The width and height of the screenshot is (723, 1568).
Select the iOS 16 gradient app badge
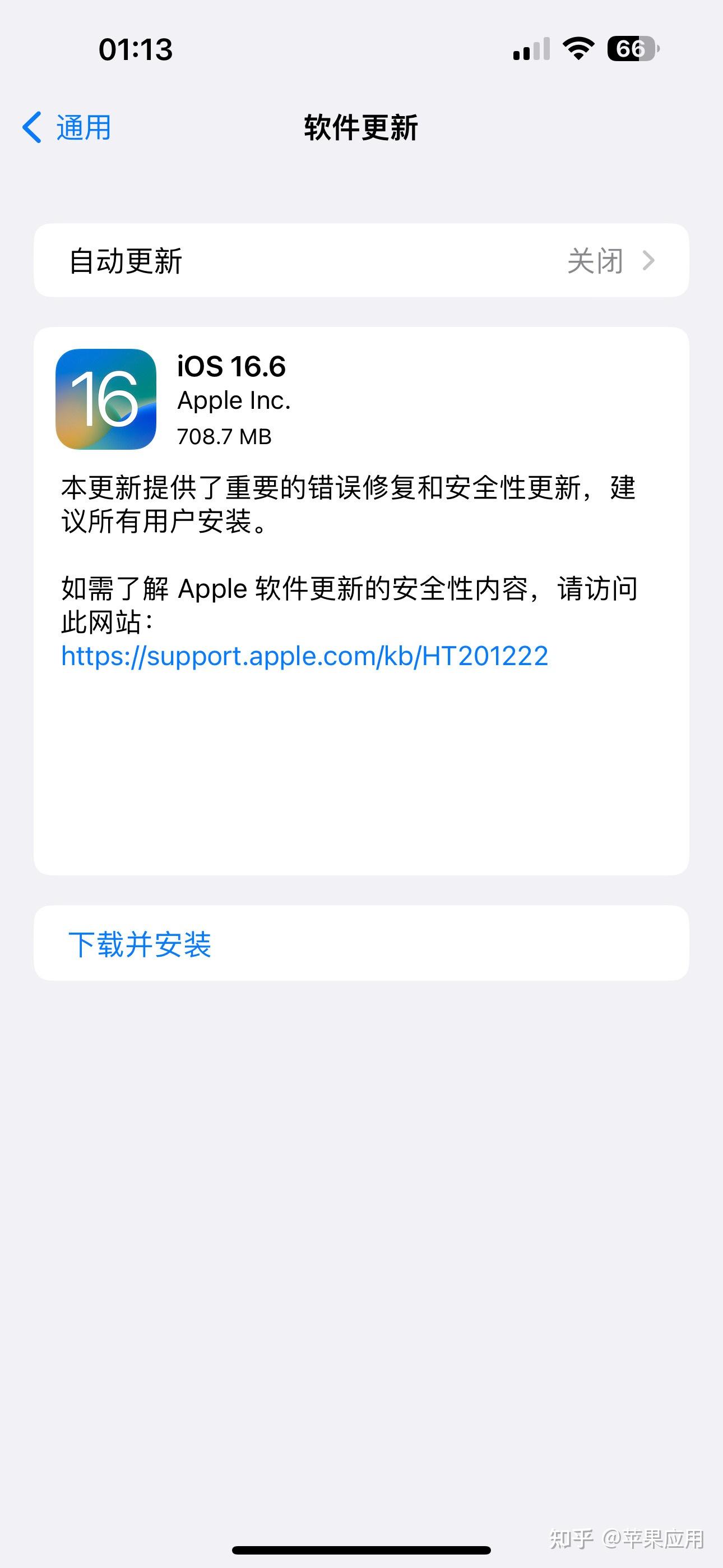106,402
